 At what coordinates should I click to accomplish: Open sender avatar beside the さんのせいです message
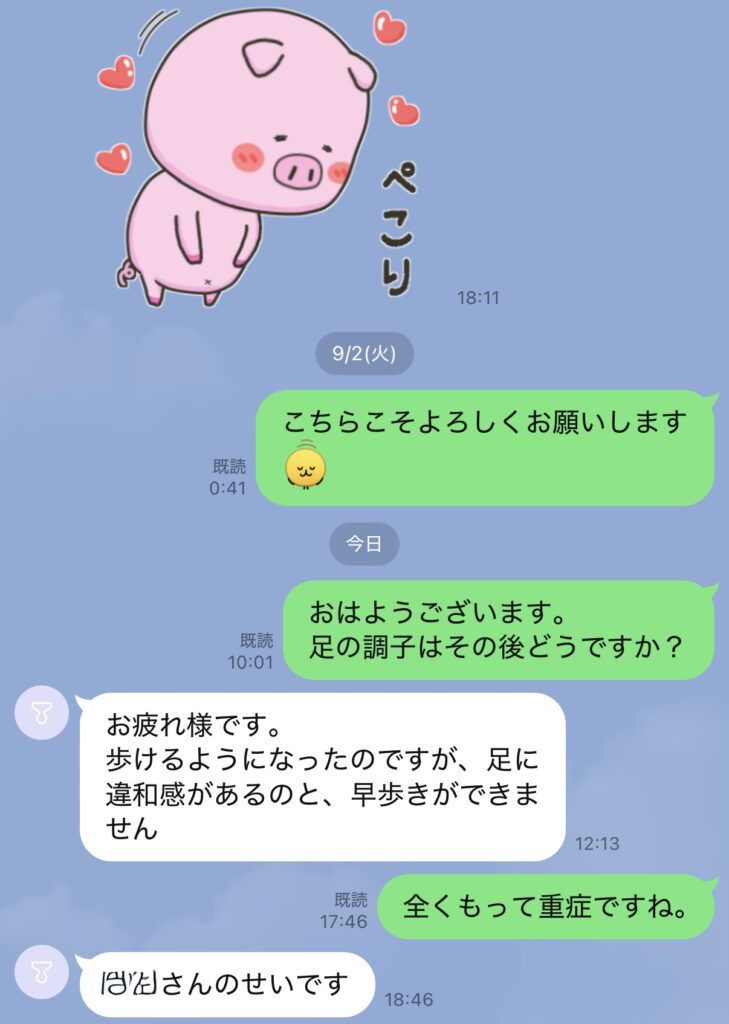(41, 972)
